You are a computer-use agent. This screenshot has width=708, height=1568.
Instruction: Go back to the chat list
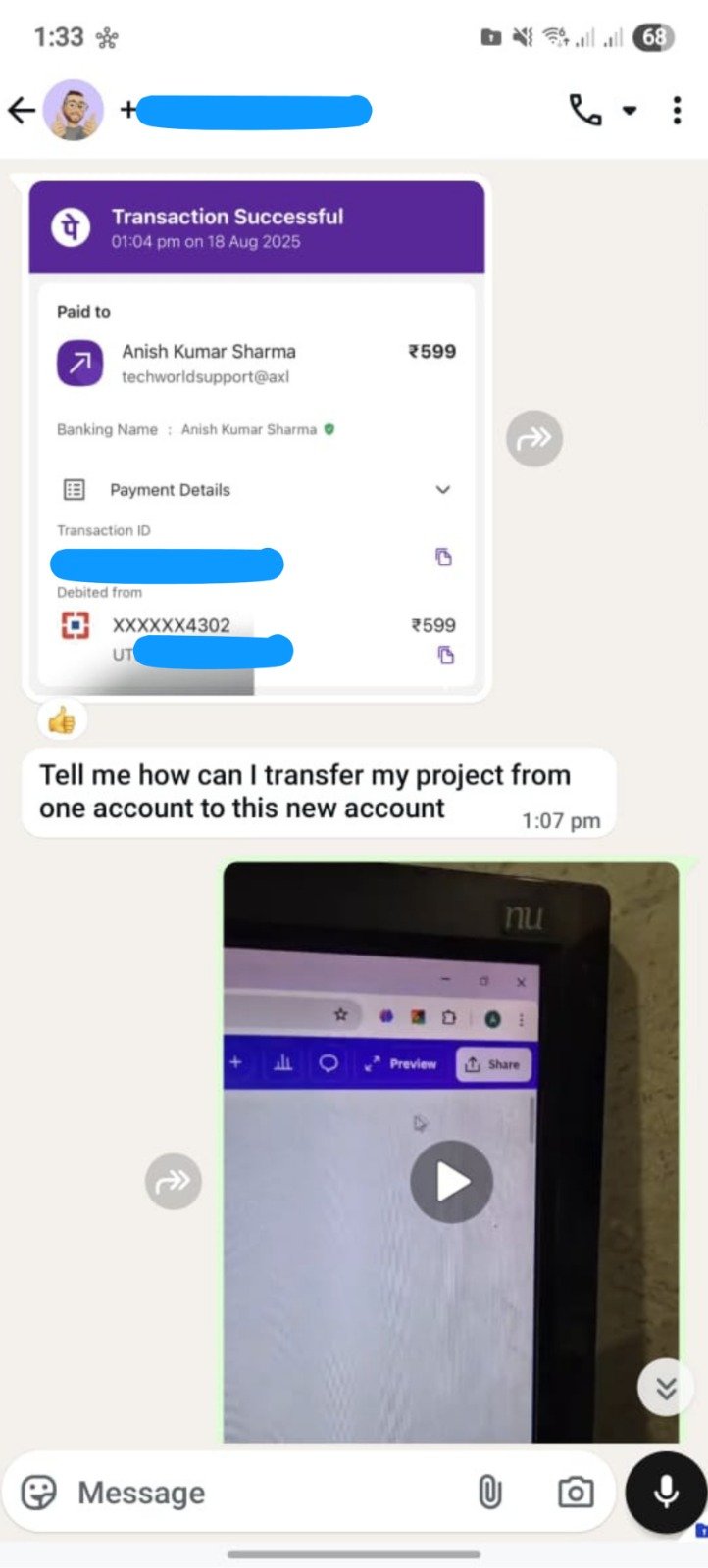coord(22,110)
